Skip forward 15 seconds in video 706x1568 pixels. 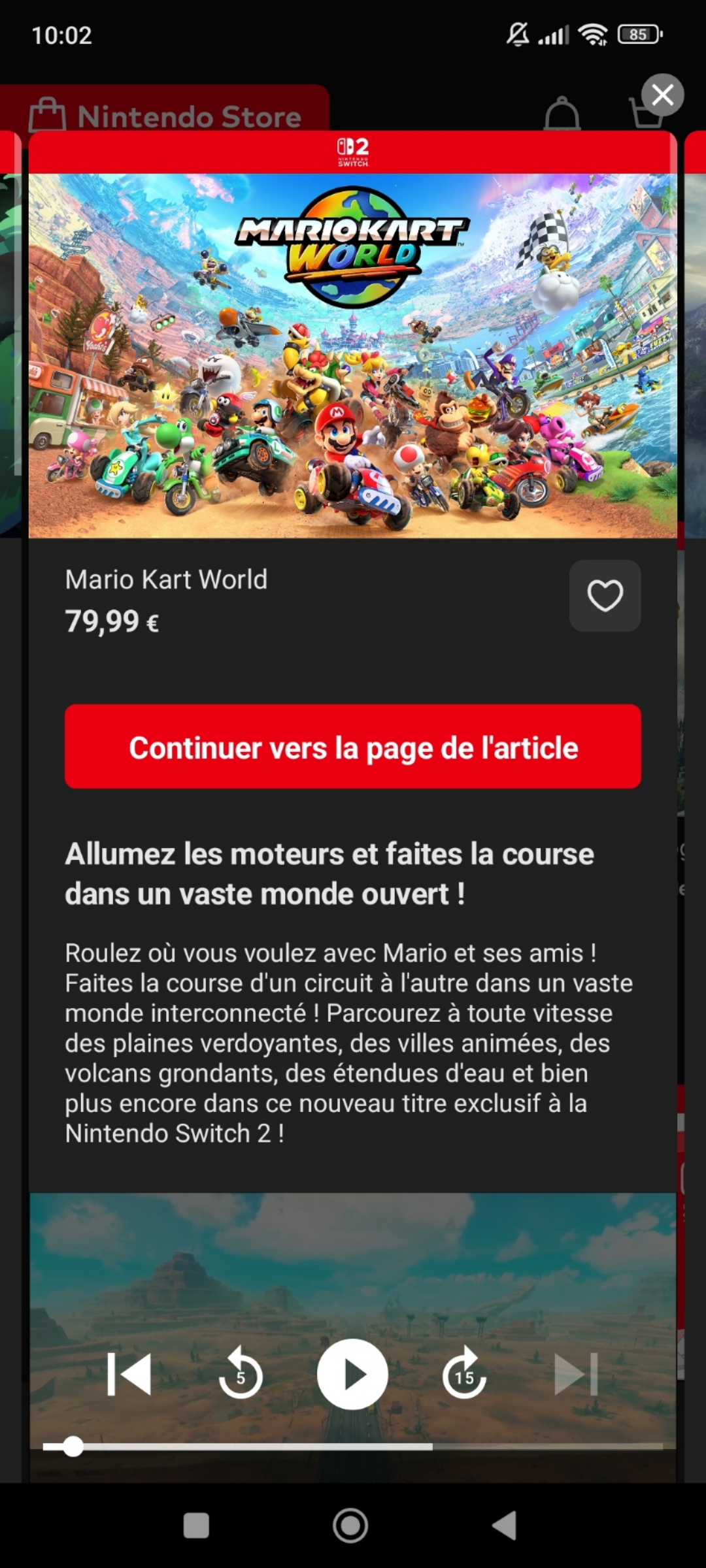pos(464,1374)
